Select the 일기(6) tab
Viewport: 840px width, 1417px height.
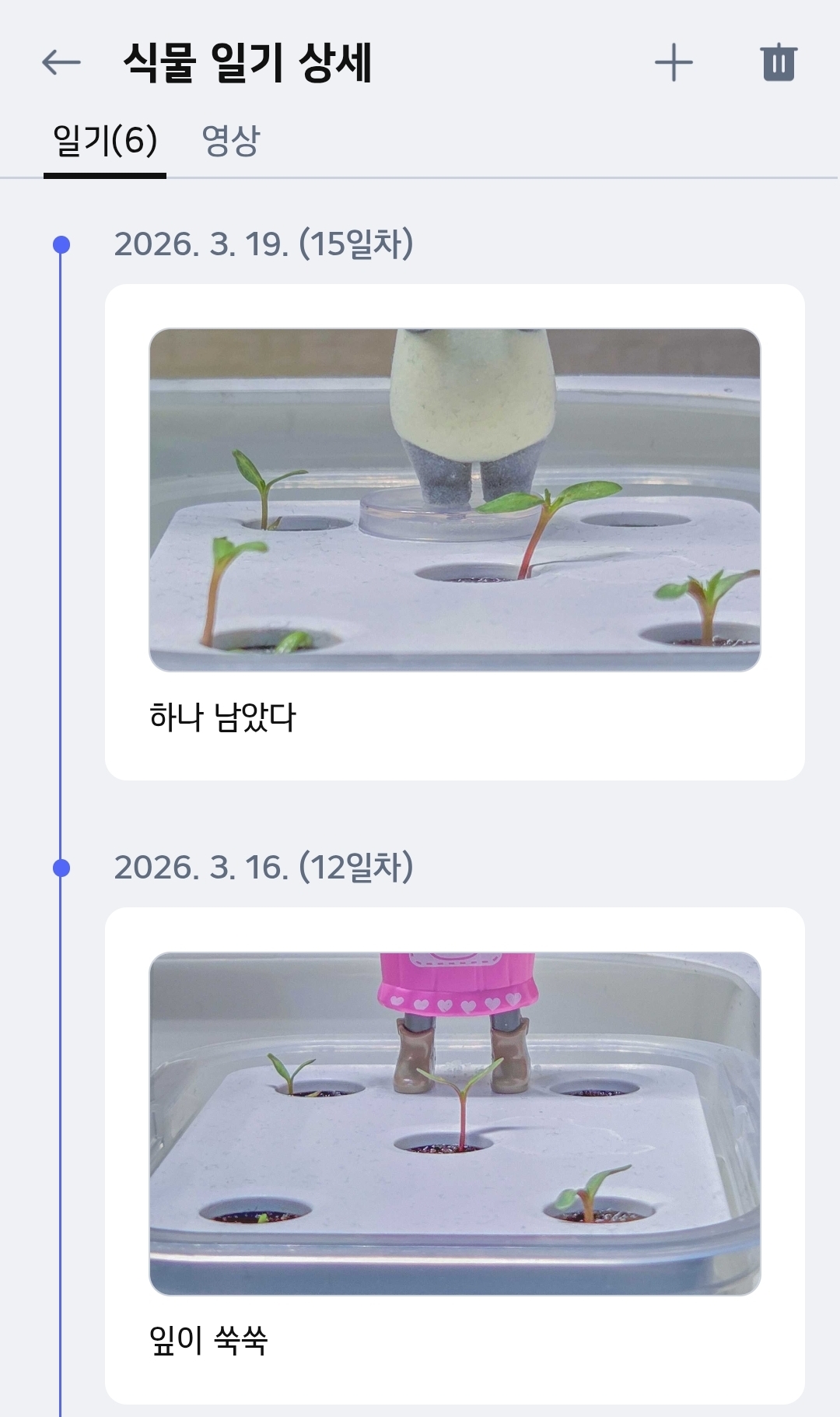[105, 141]
